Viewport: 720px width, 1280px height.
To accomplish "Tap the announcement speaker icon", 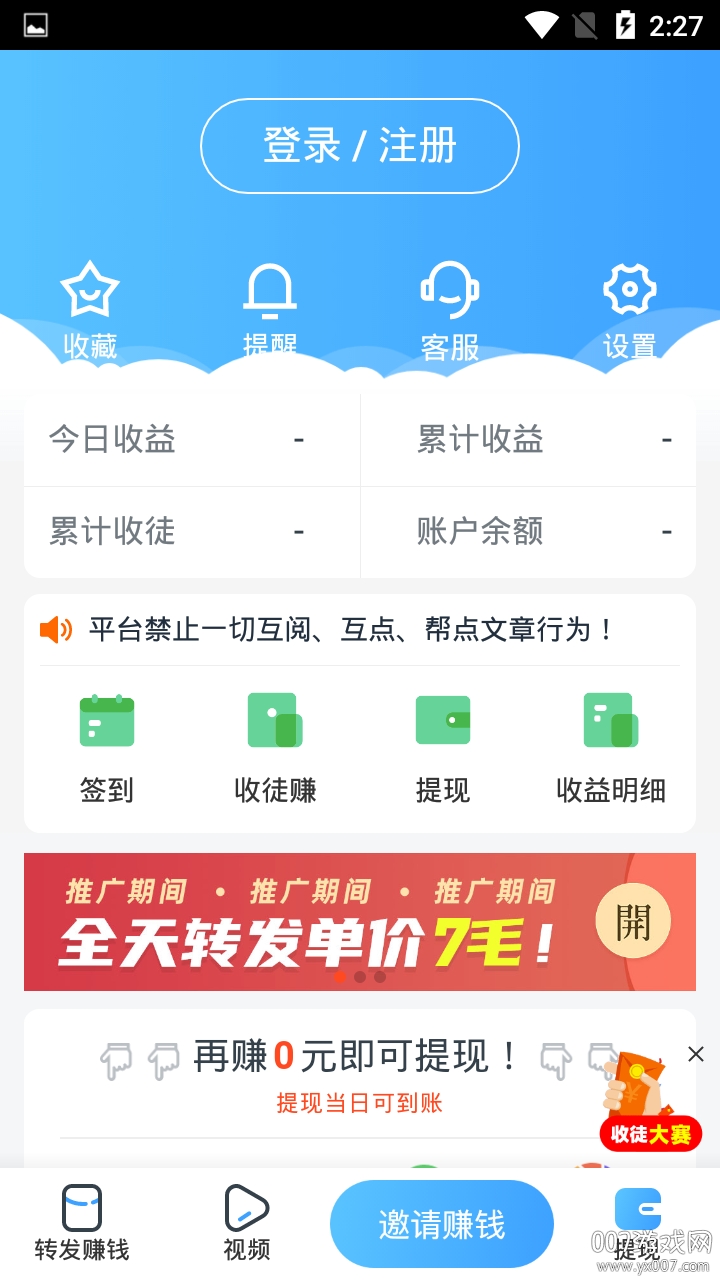I will pos(55,630).
